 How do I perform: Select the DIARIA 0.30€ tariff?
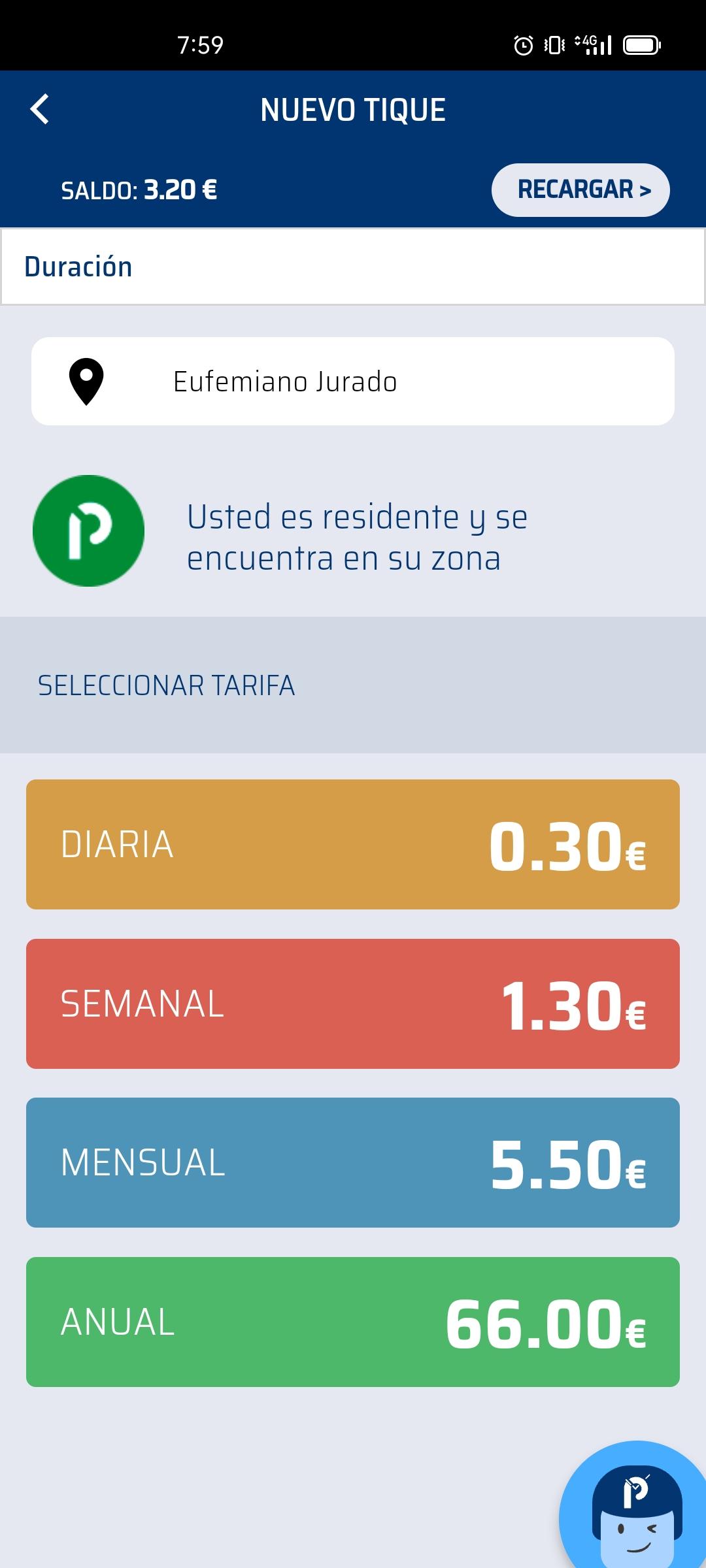tap(353, 844)
